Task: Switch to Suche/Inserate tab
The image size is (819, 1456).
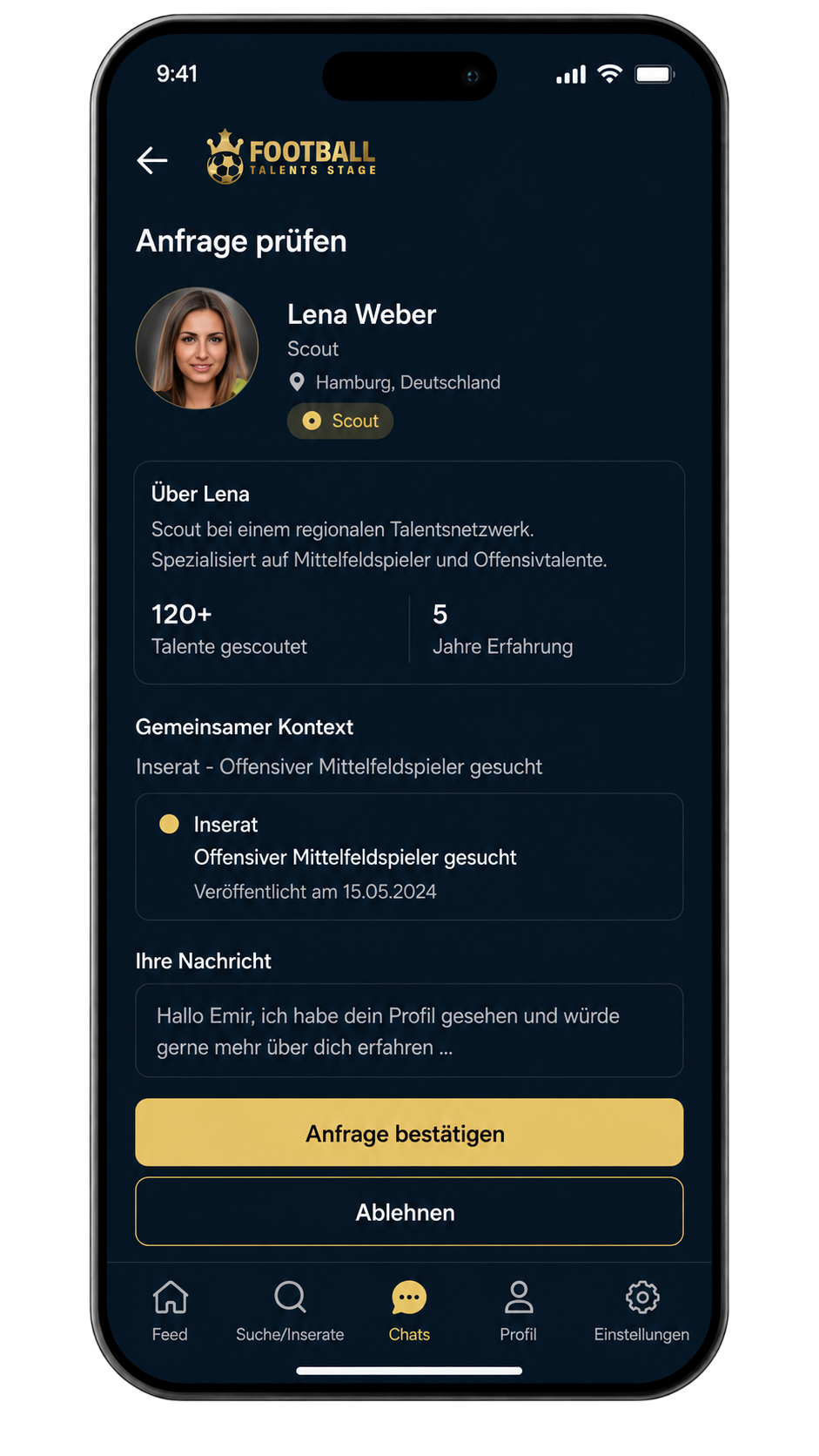Action: click(x=290, y=1311)
